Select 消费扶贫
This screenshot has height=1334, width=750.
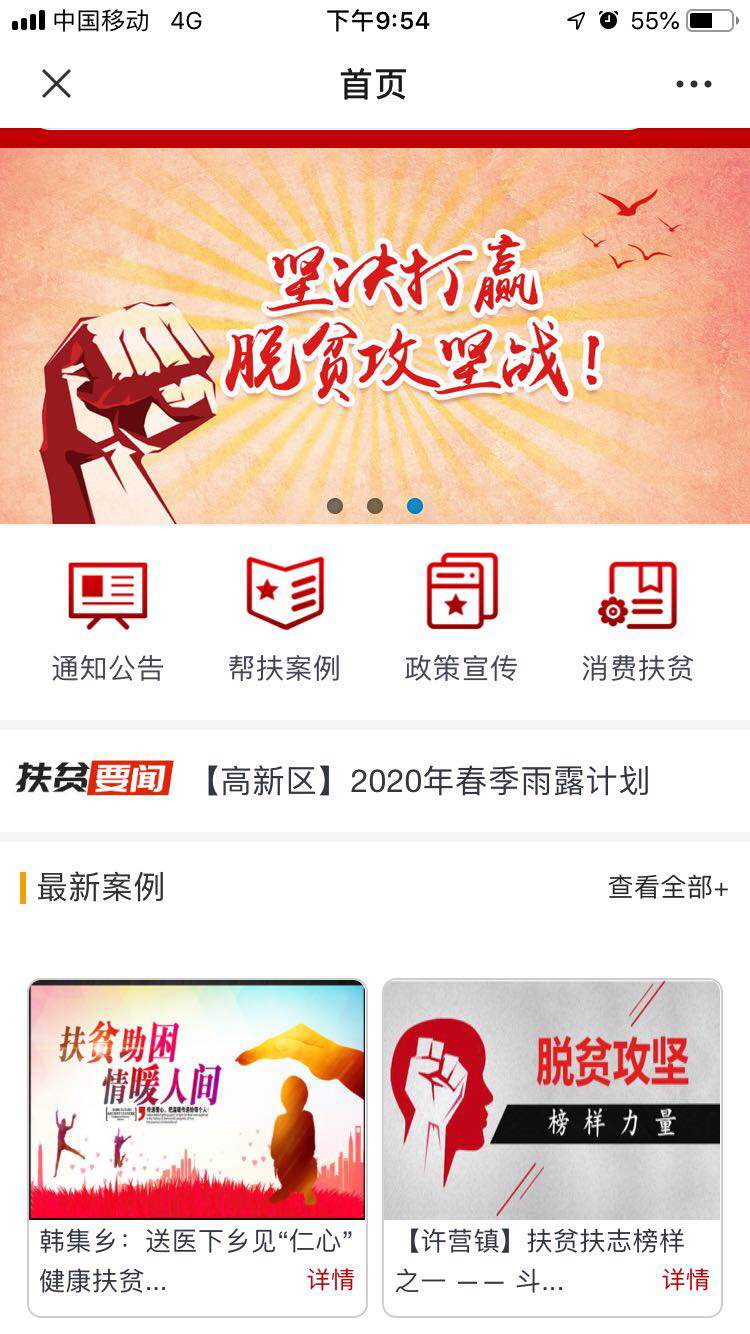tap(638, 620)
